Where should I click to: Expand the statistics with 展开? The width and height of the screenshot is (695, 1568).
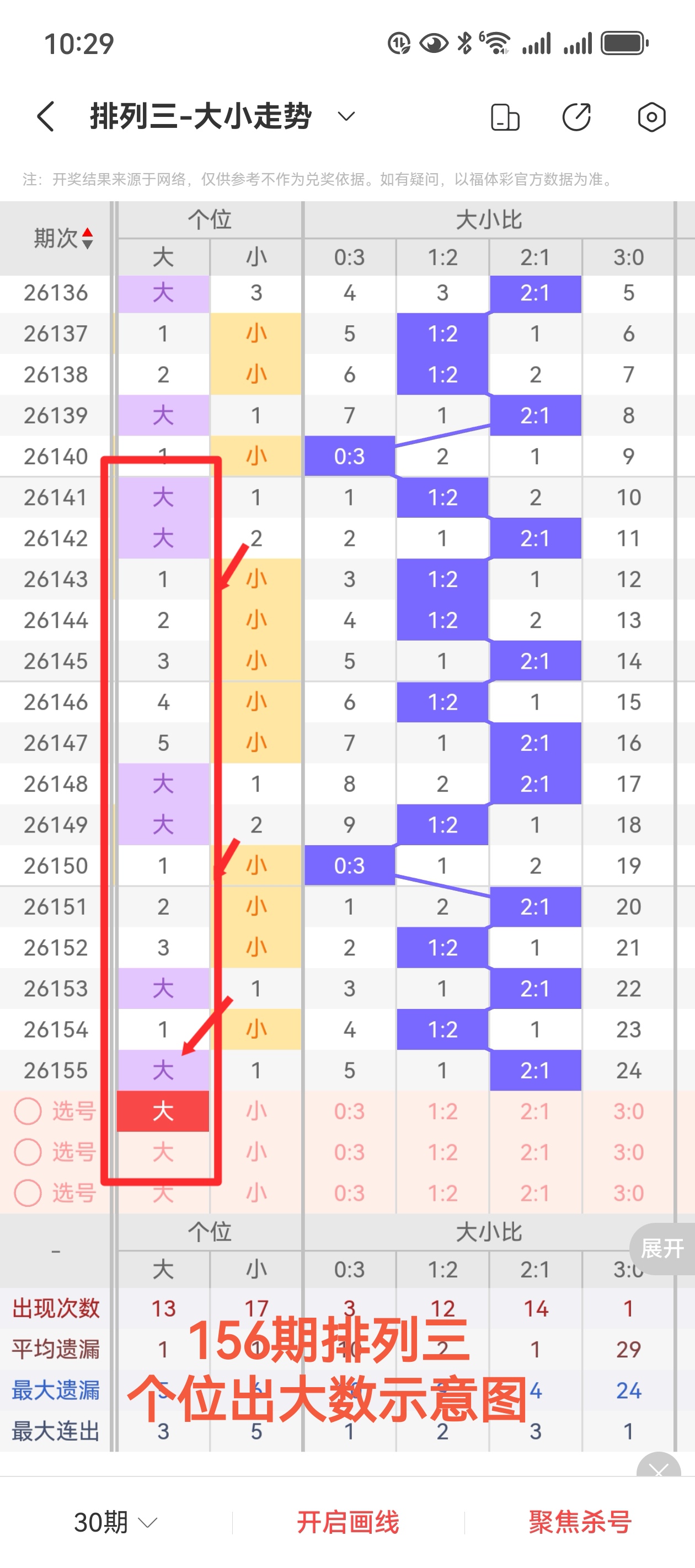coord(662,1248)
